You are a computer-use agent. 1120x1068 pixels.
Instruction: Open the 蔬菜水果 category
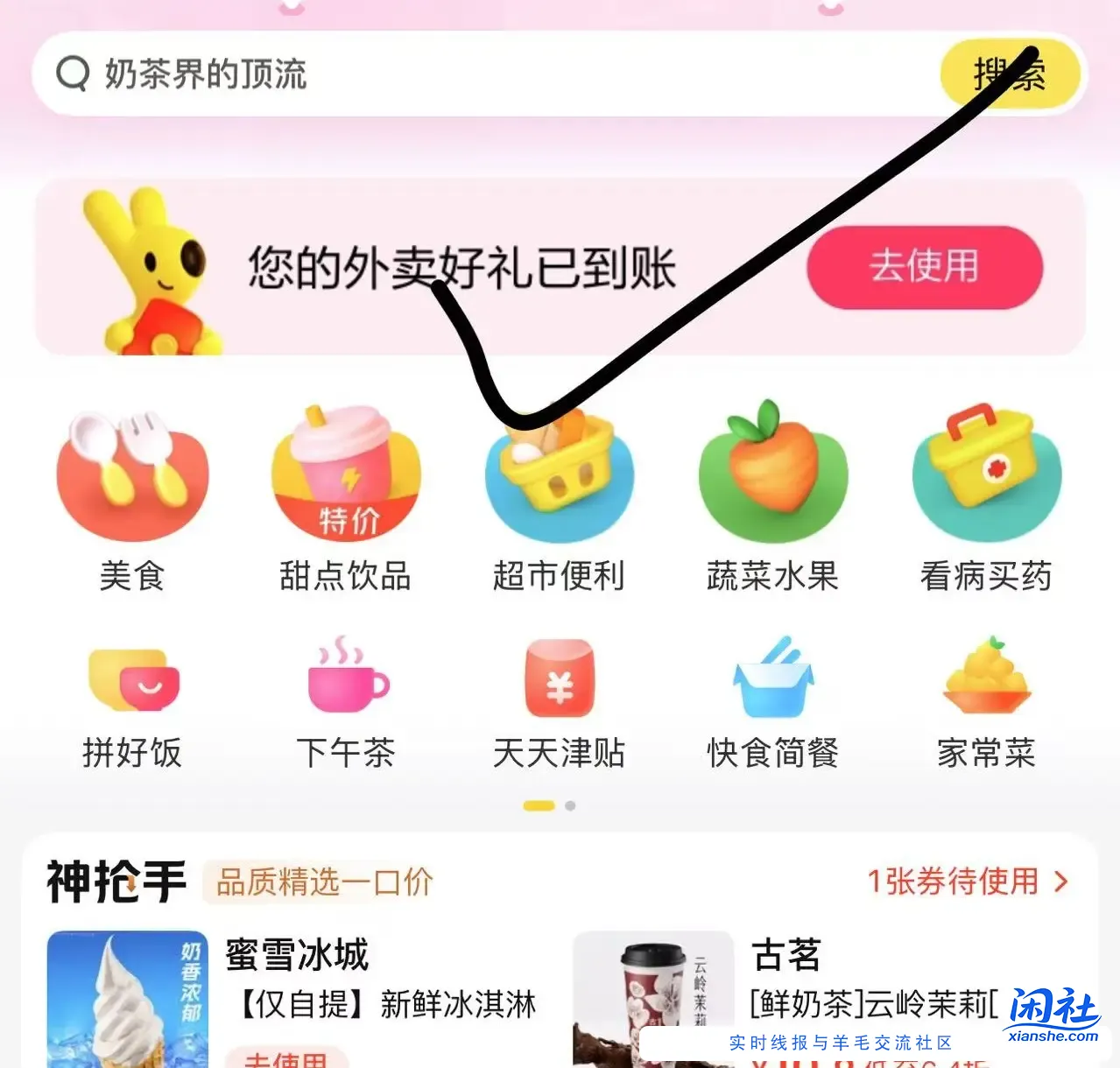[x=772, y=499]
